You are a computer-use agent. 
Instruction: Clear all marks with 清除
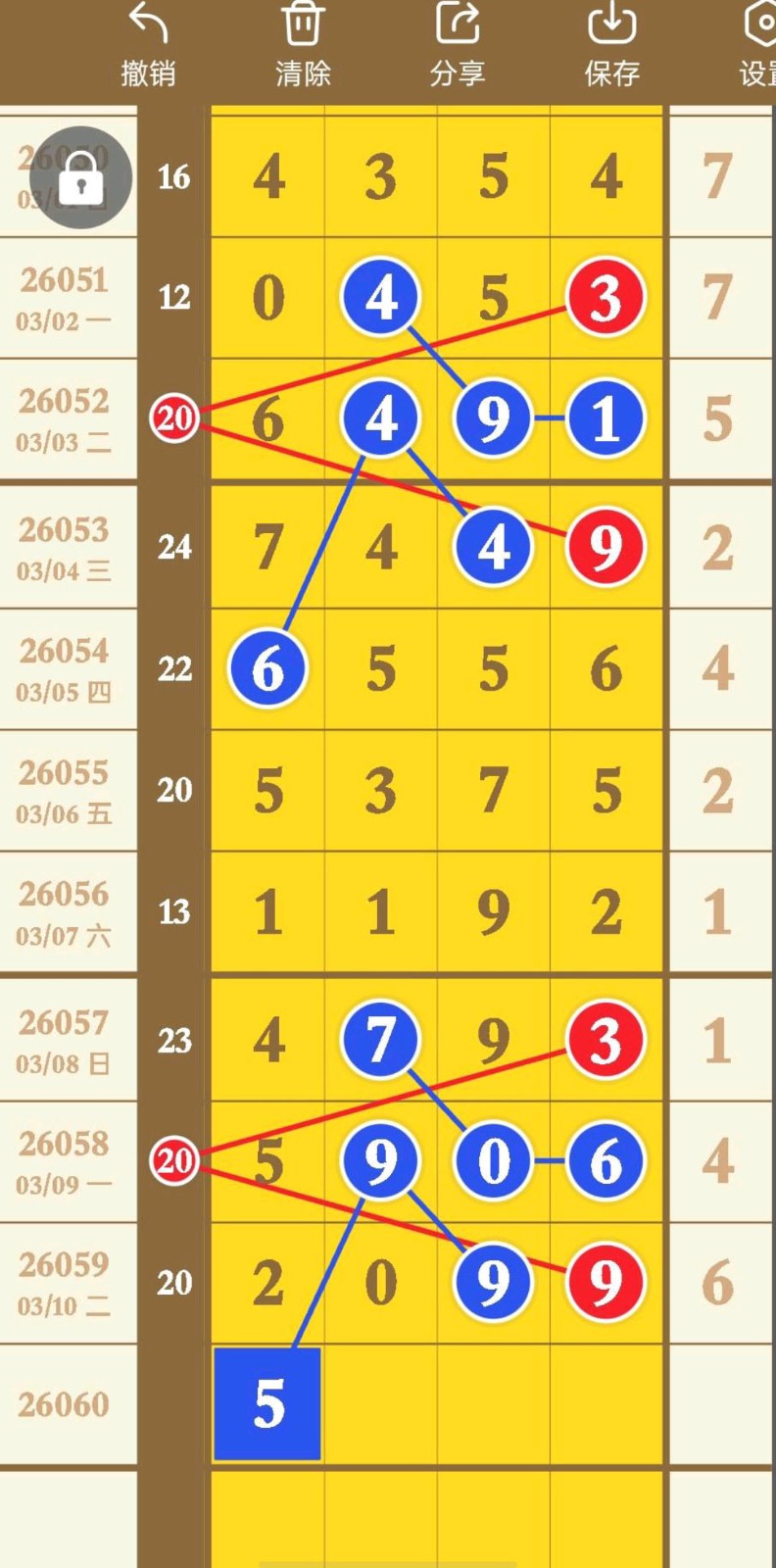pyautogui.click(x=302, y=45)
